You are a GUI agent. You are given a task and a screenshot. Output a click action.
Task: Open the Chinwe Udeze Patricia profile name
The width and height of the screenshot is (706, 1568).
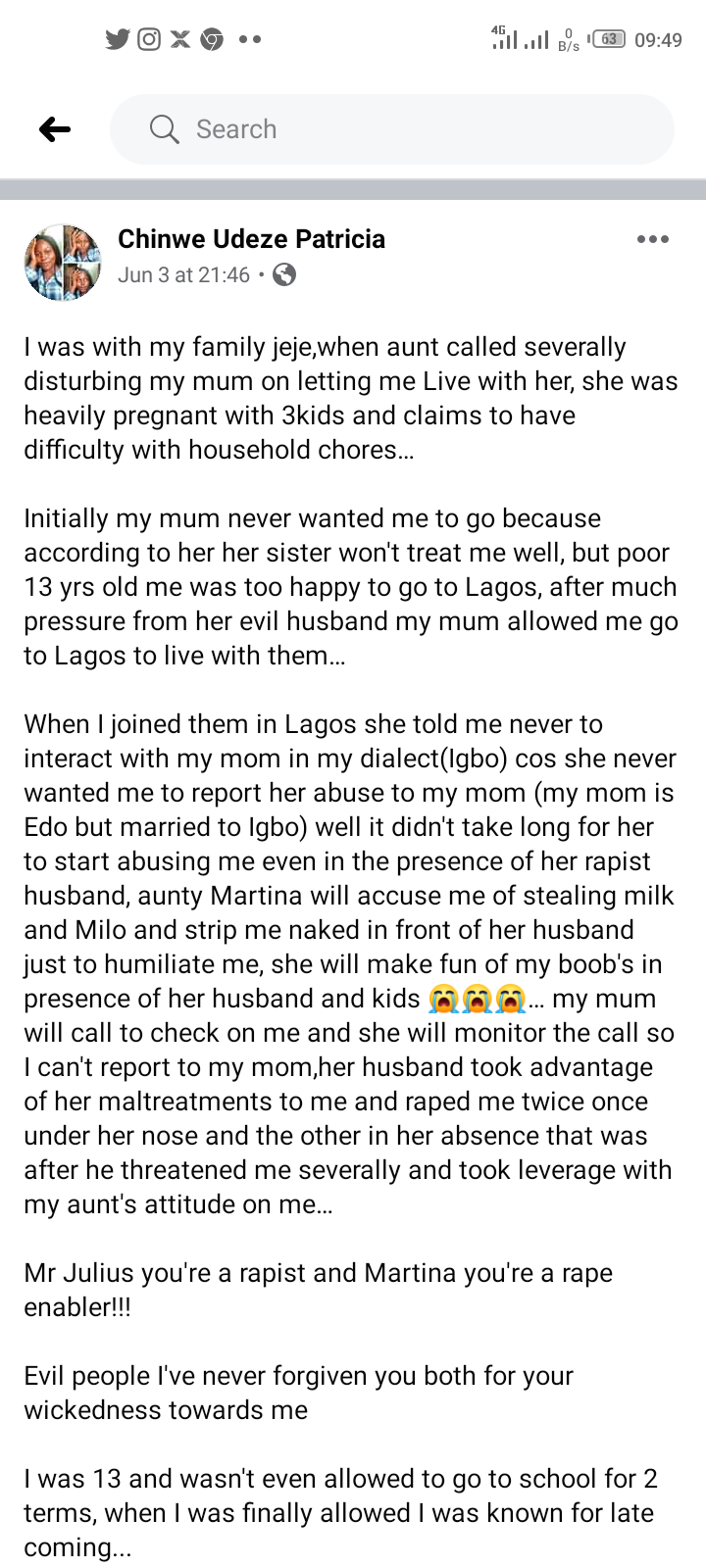(x=251, y=239)
